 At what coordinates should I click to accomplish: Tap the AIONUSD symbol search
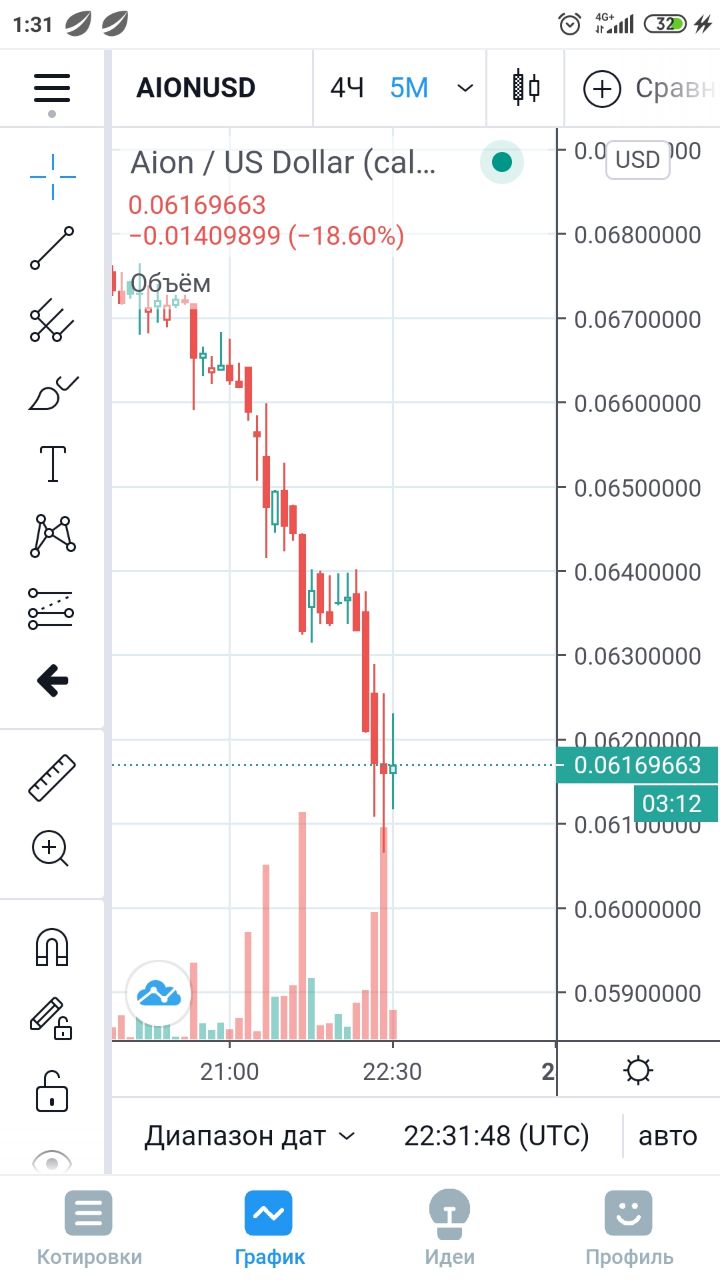[x=196, y=88]
